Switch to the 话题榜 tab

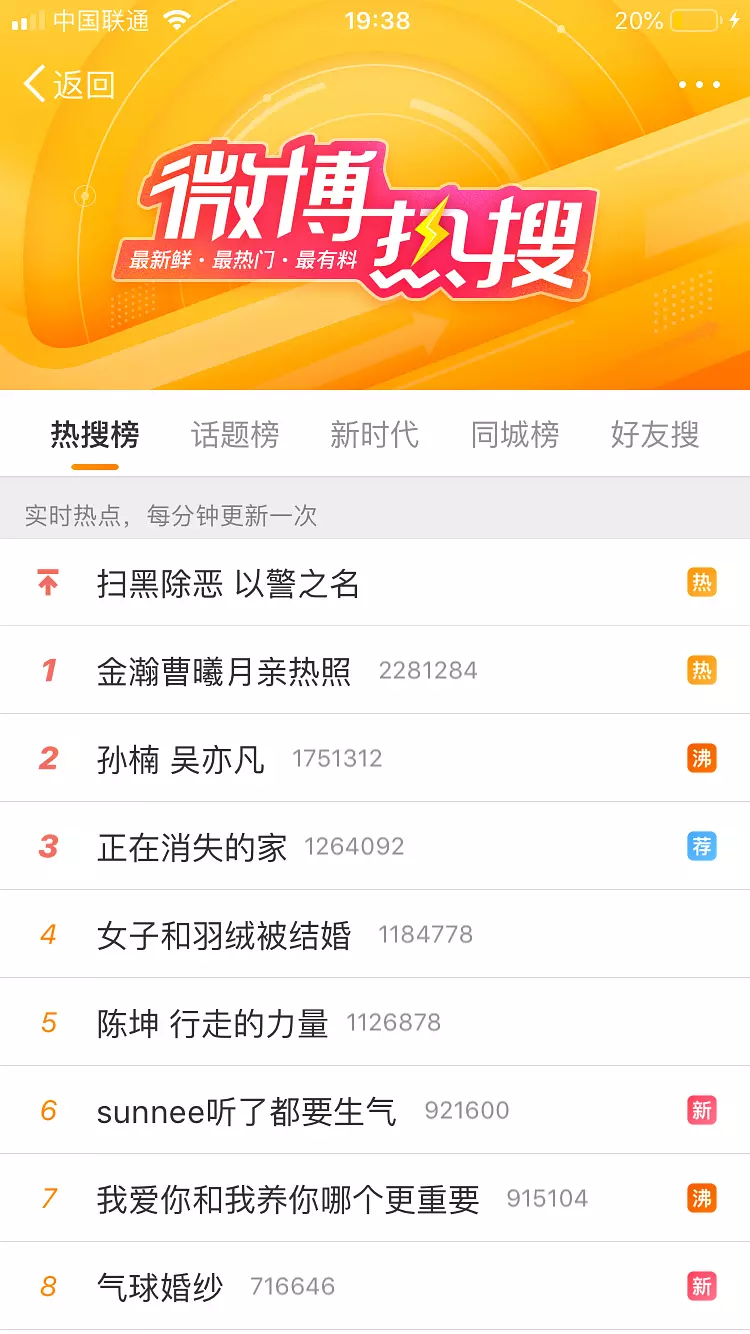pos(235,435)
